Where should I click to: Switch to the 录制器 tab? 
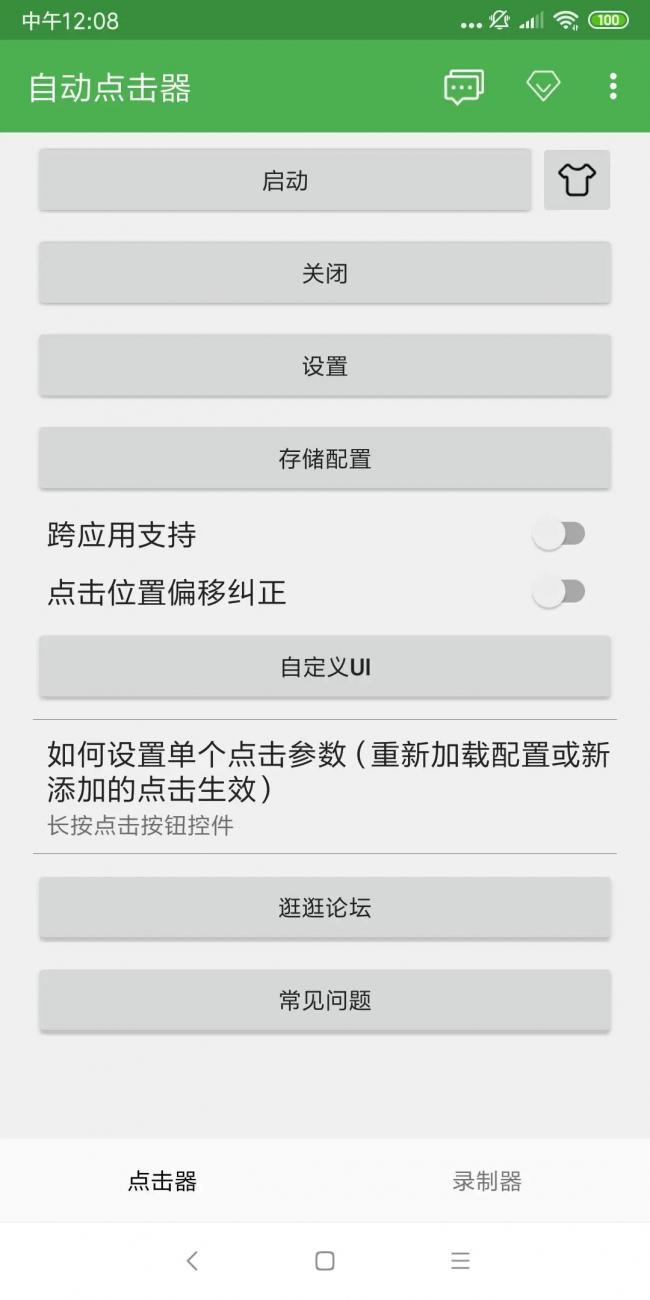(x=487, y=1181)
